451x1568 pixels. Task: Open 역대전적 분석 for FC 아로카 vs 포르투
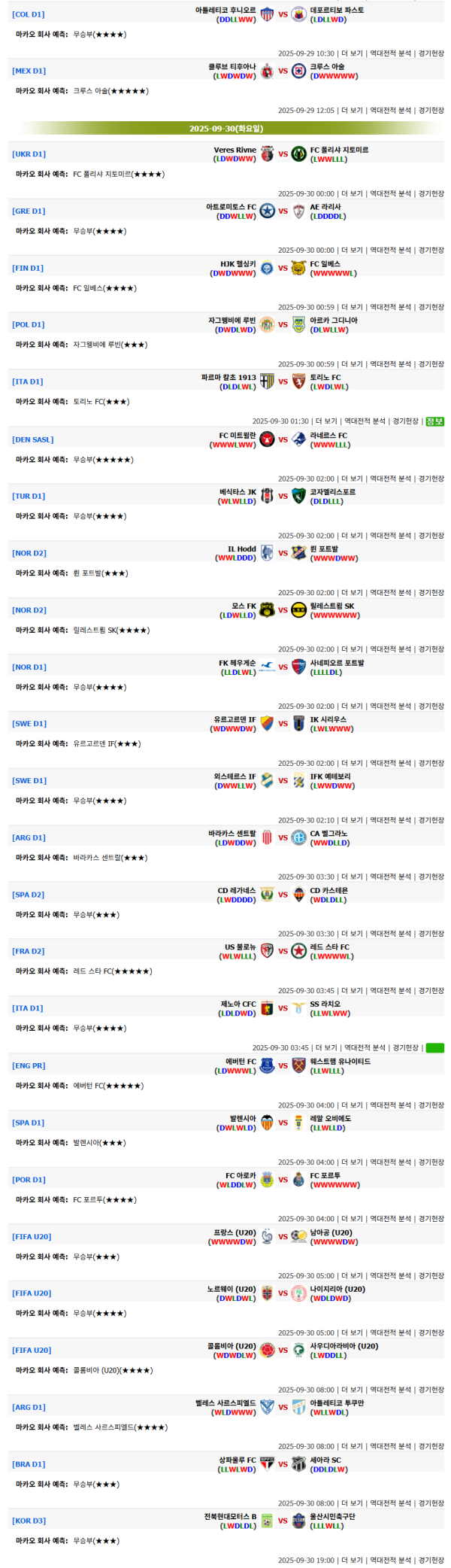390,1219
